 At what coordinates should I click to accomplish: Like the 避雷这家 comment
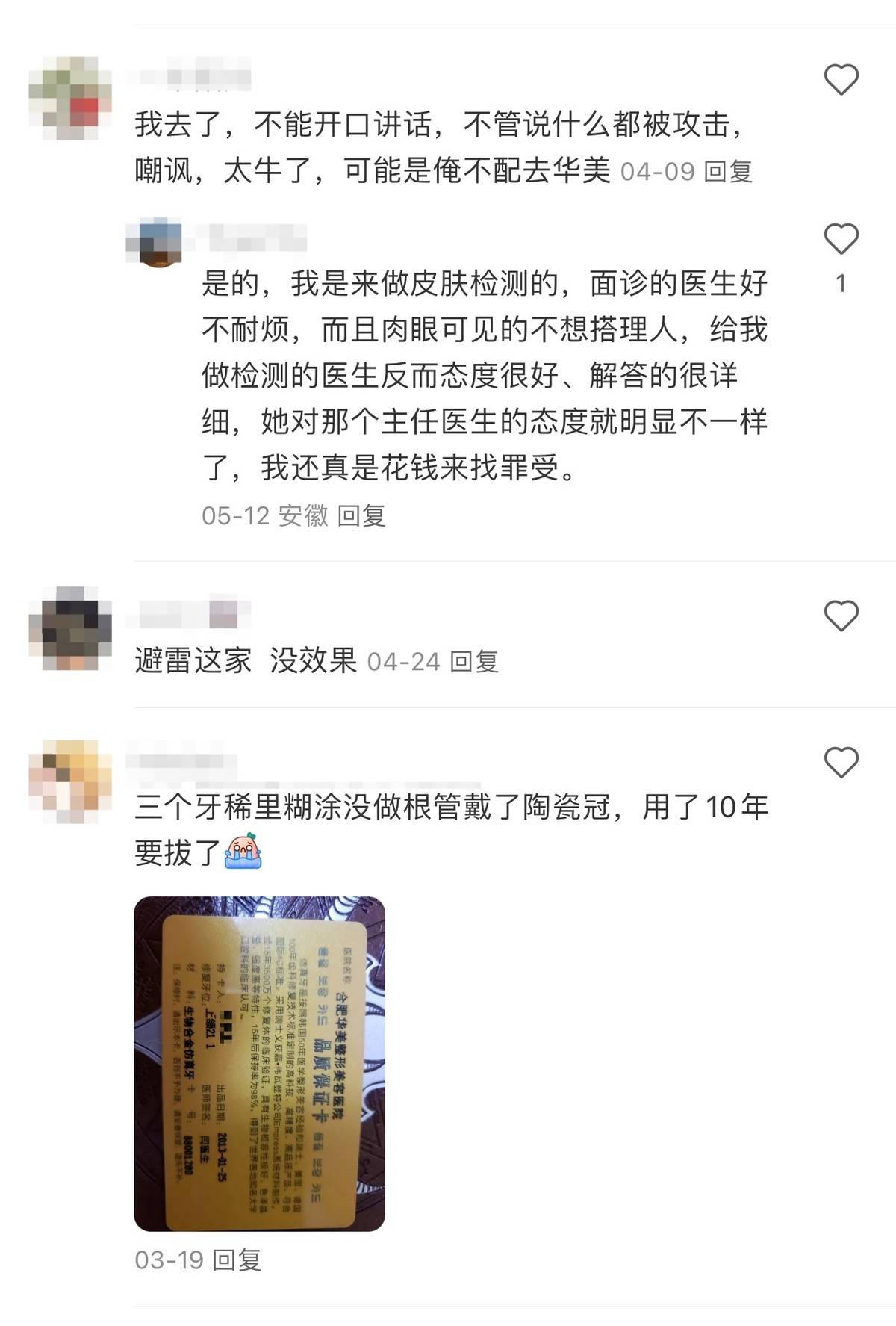[x=841, y=616]
